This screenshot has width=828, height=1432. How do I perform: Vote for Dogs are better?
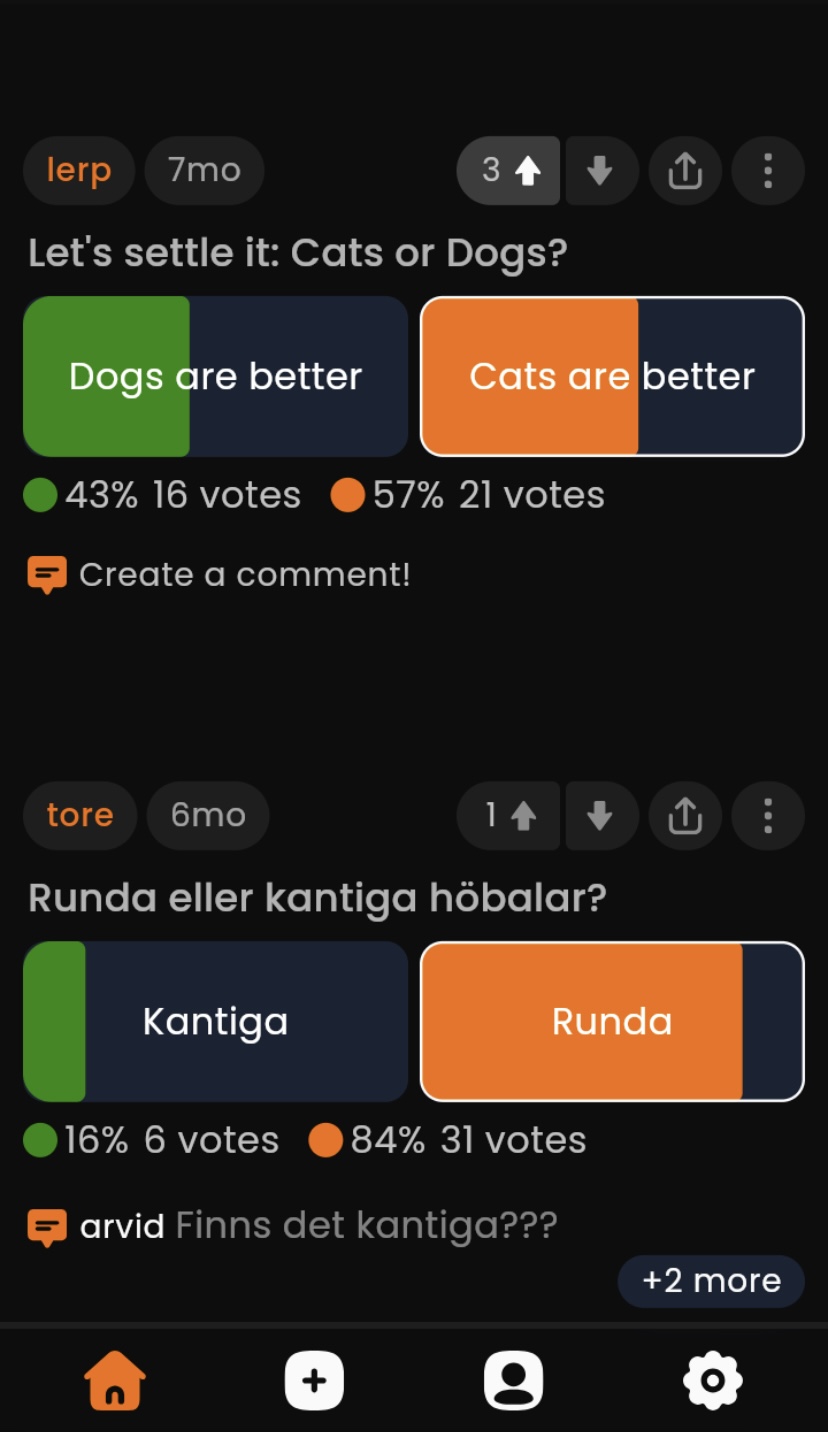215,376
